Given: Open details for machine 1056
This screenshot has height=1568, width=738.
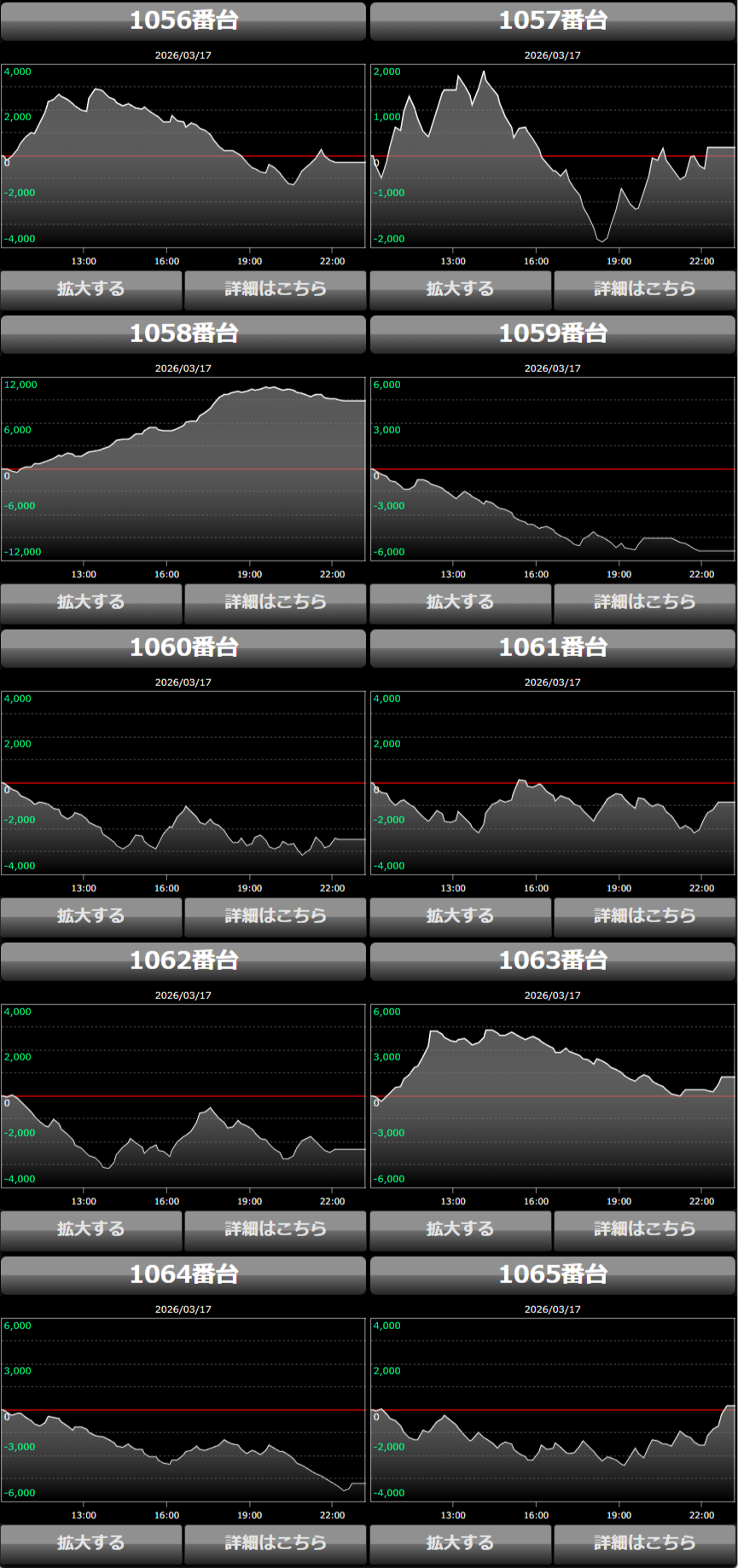Looking at the screenshot, I should click(275, 289).
